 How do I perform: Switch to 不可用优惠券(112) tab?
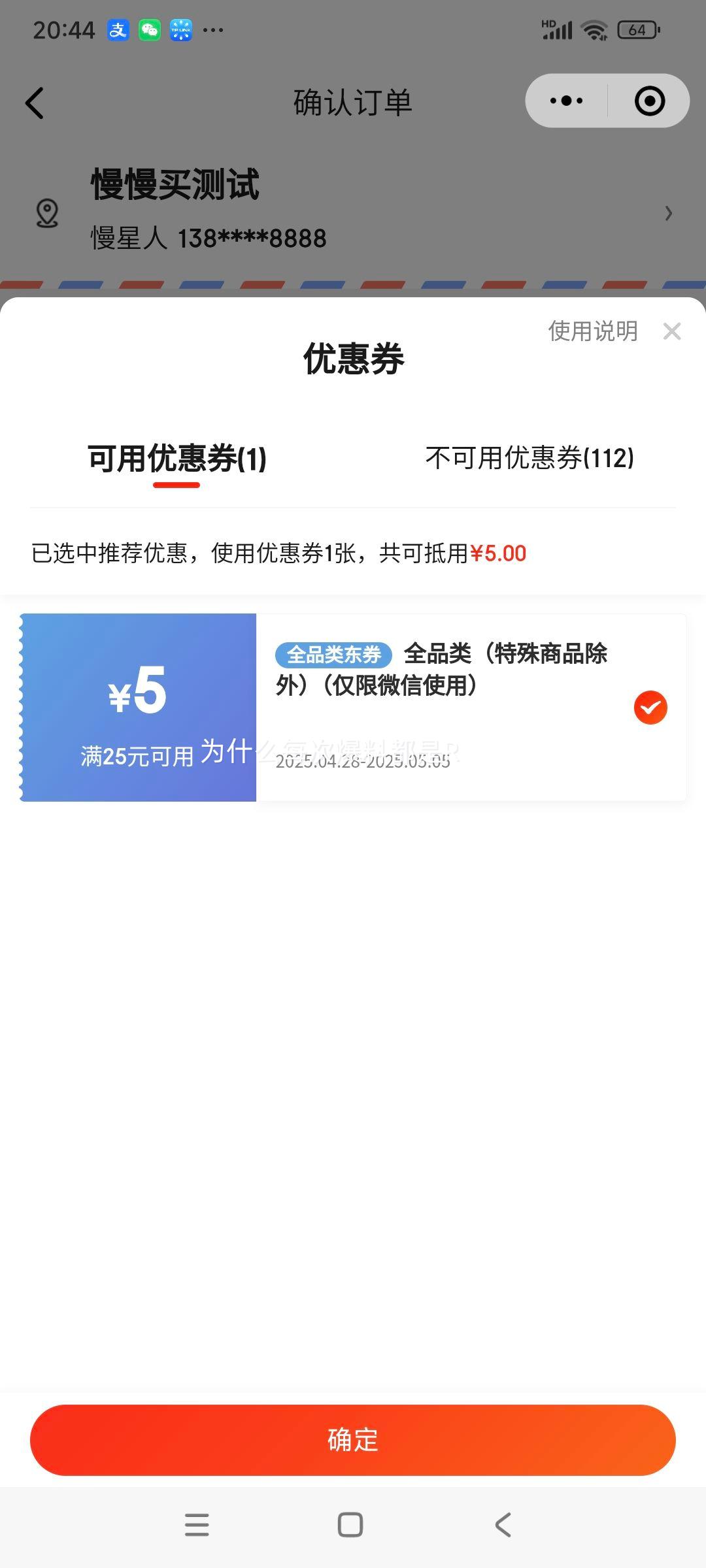(529, 458)
